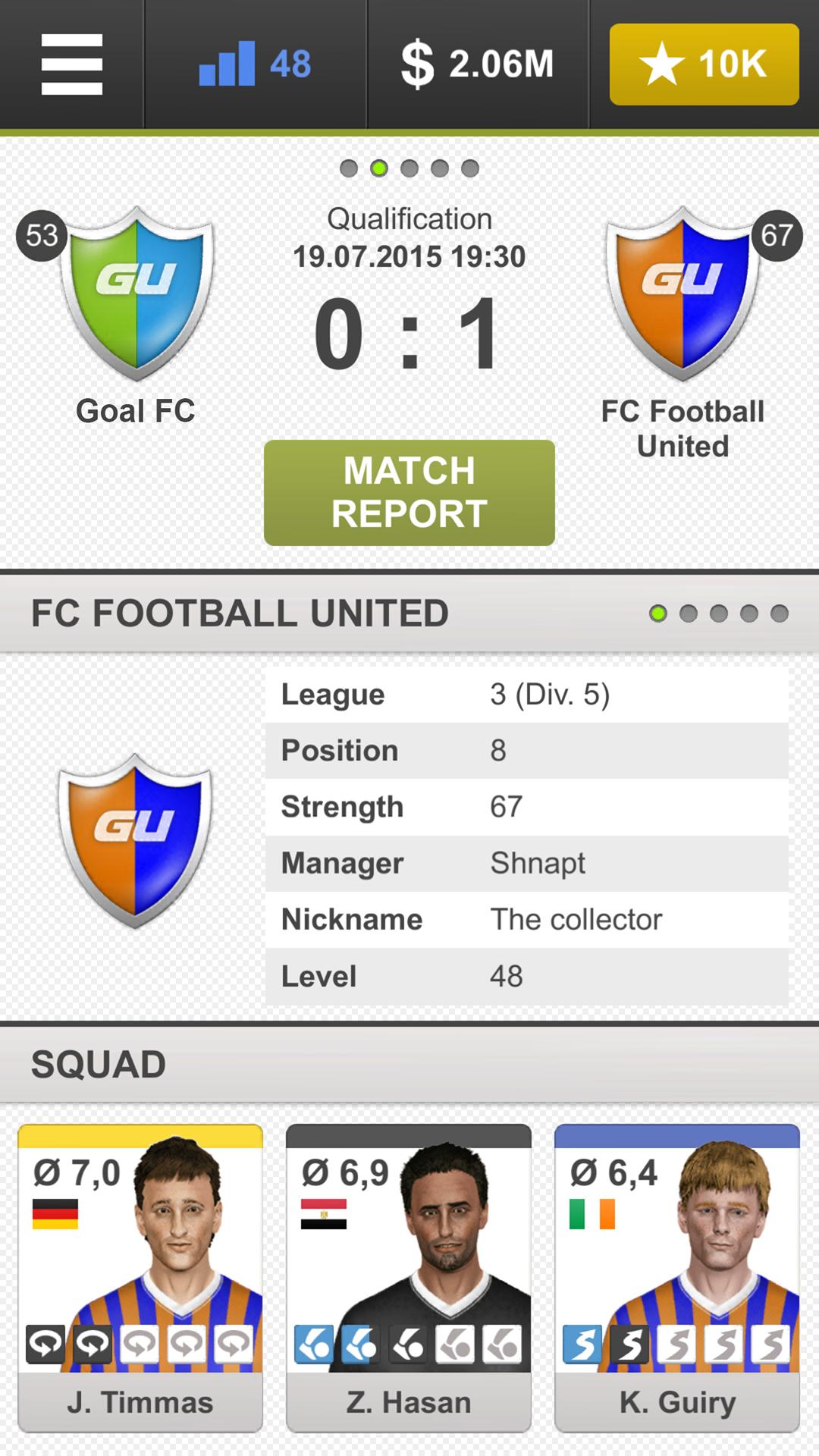The height and width of the screenshot is (1456, 819).
Task: Click the 53 strength badge on Goal FC
Action: [x=39, y=236]
